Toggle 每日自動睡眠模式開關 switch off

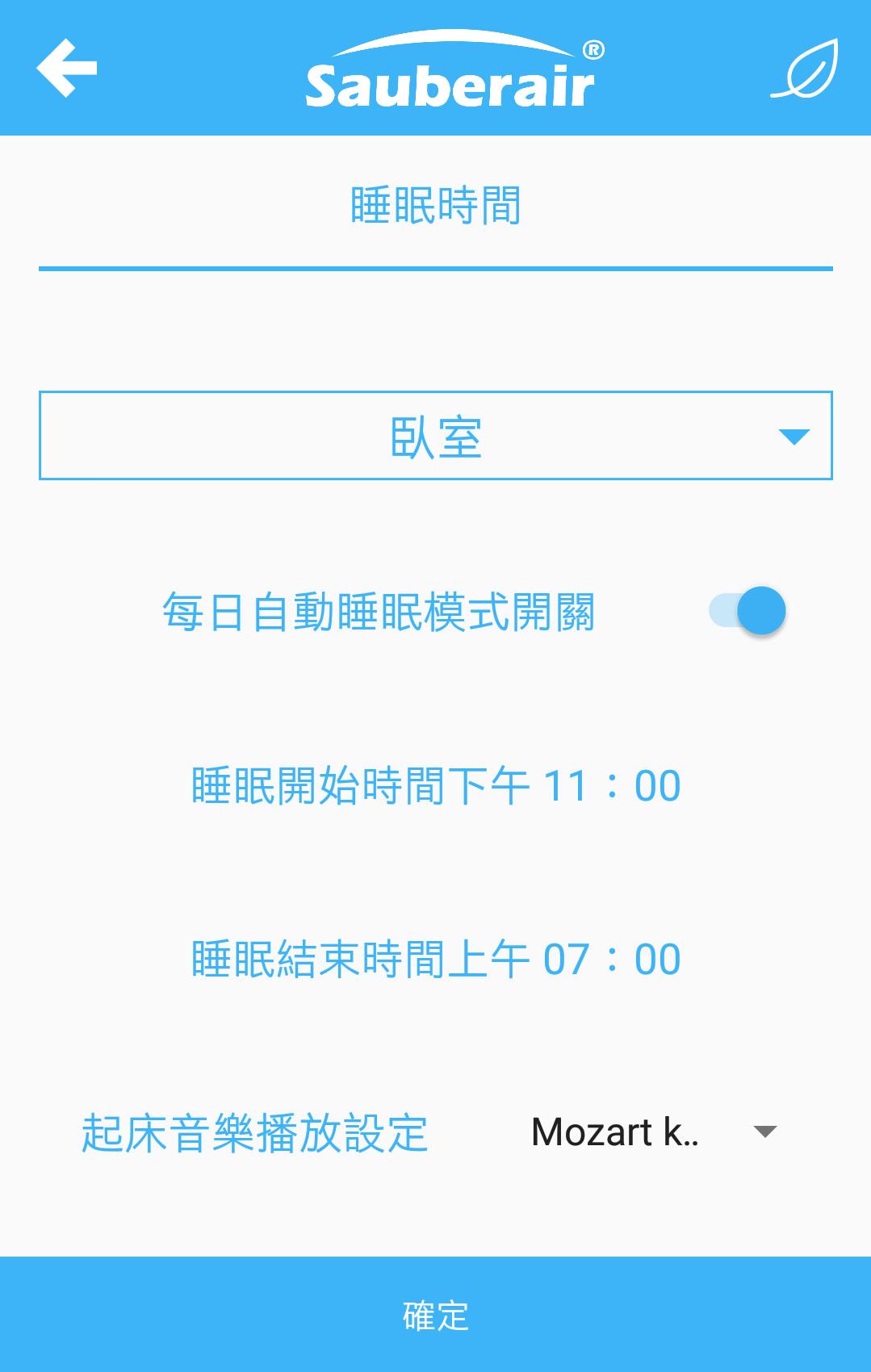[x=747, y=610]
